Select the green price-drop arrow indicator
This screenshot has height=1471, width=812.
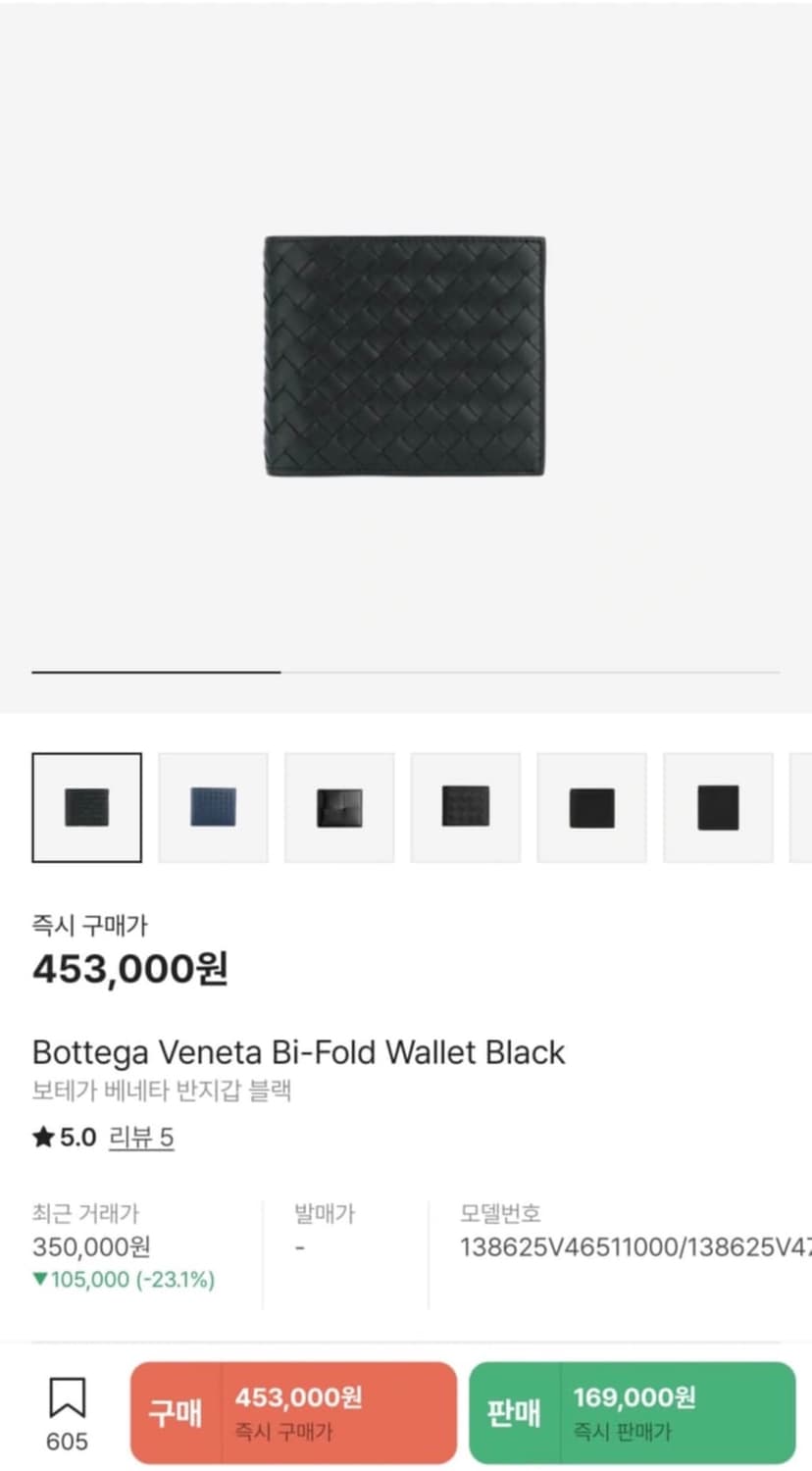40,1280
